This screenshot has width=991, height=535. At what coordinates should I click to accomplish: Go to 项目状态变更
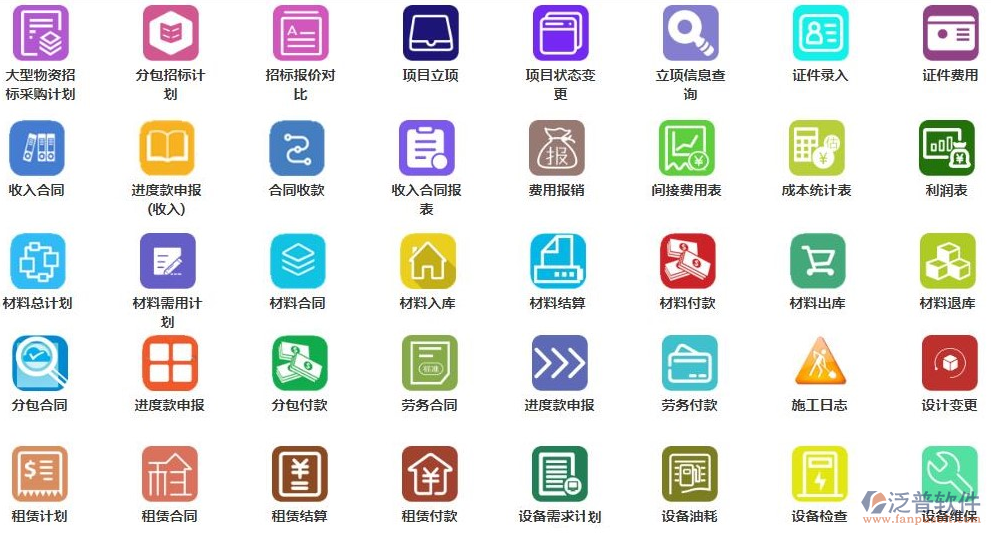point(560,34)
